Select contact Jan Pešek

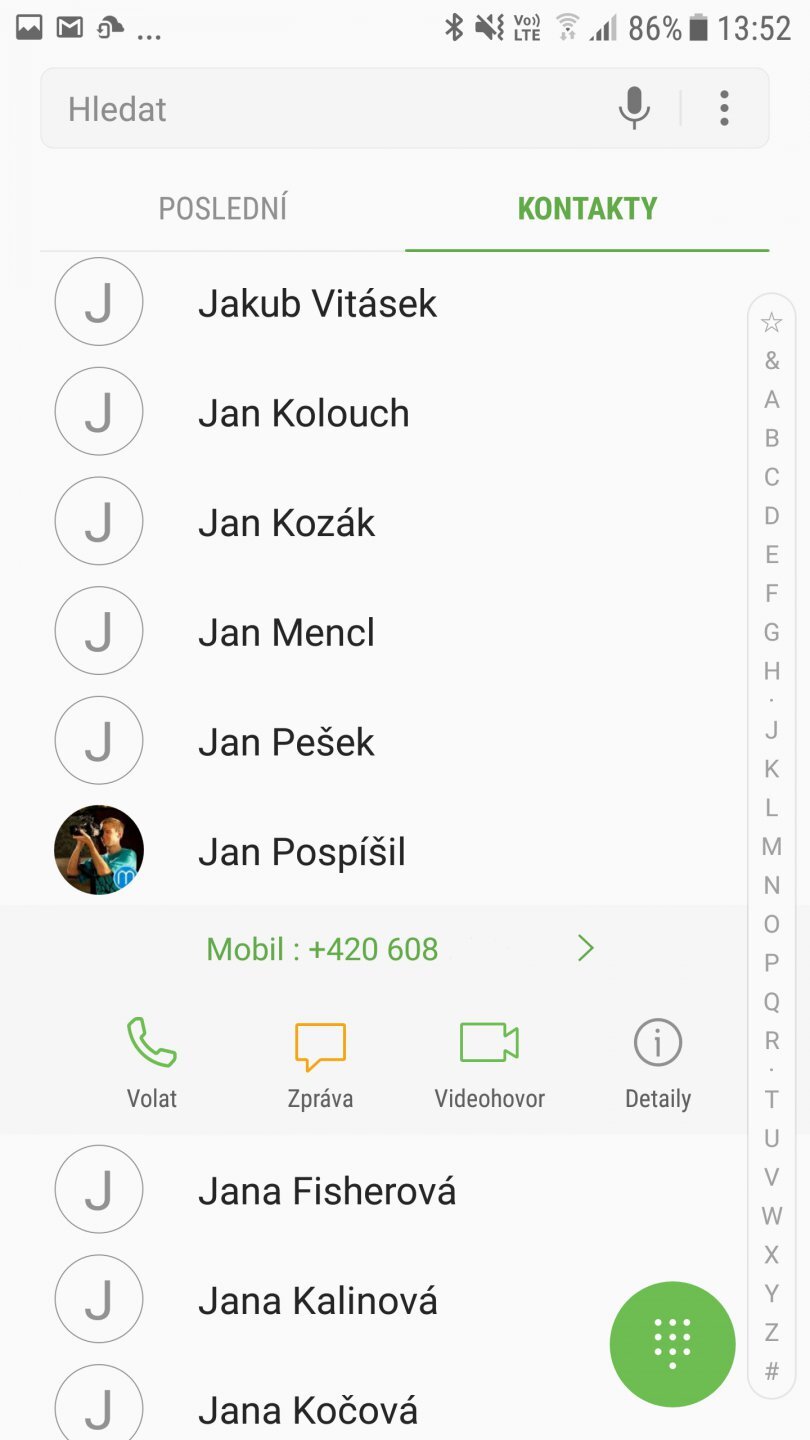[286, 742]
